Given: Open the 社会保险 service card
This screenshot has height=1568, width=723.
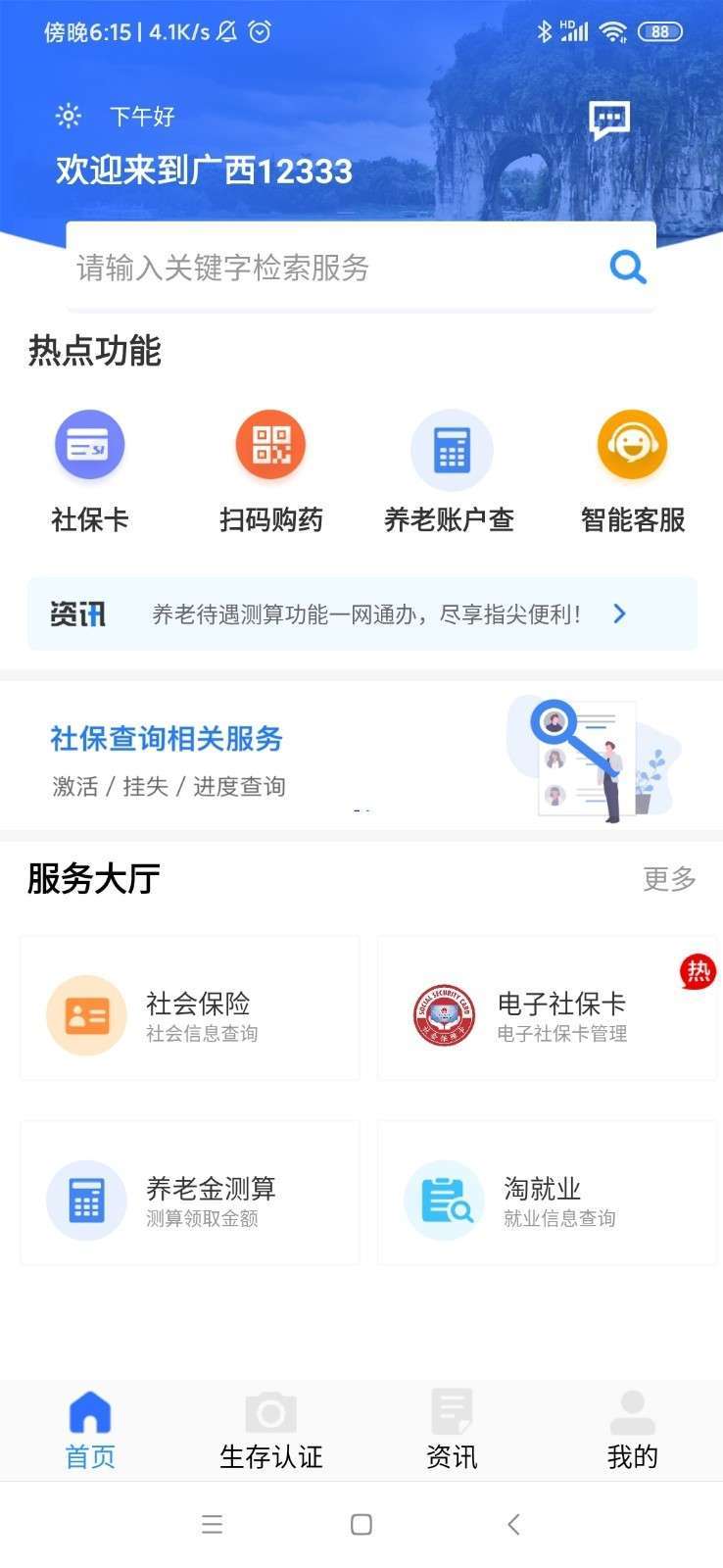Looking at the screenshot, I should coord(189,1007).
